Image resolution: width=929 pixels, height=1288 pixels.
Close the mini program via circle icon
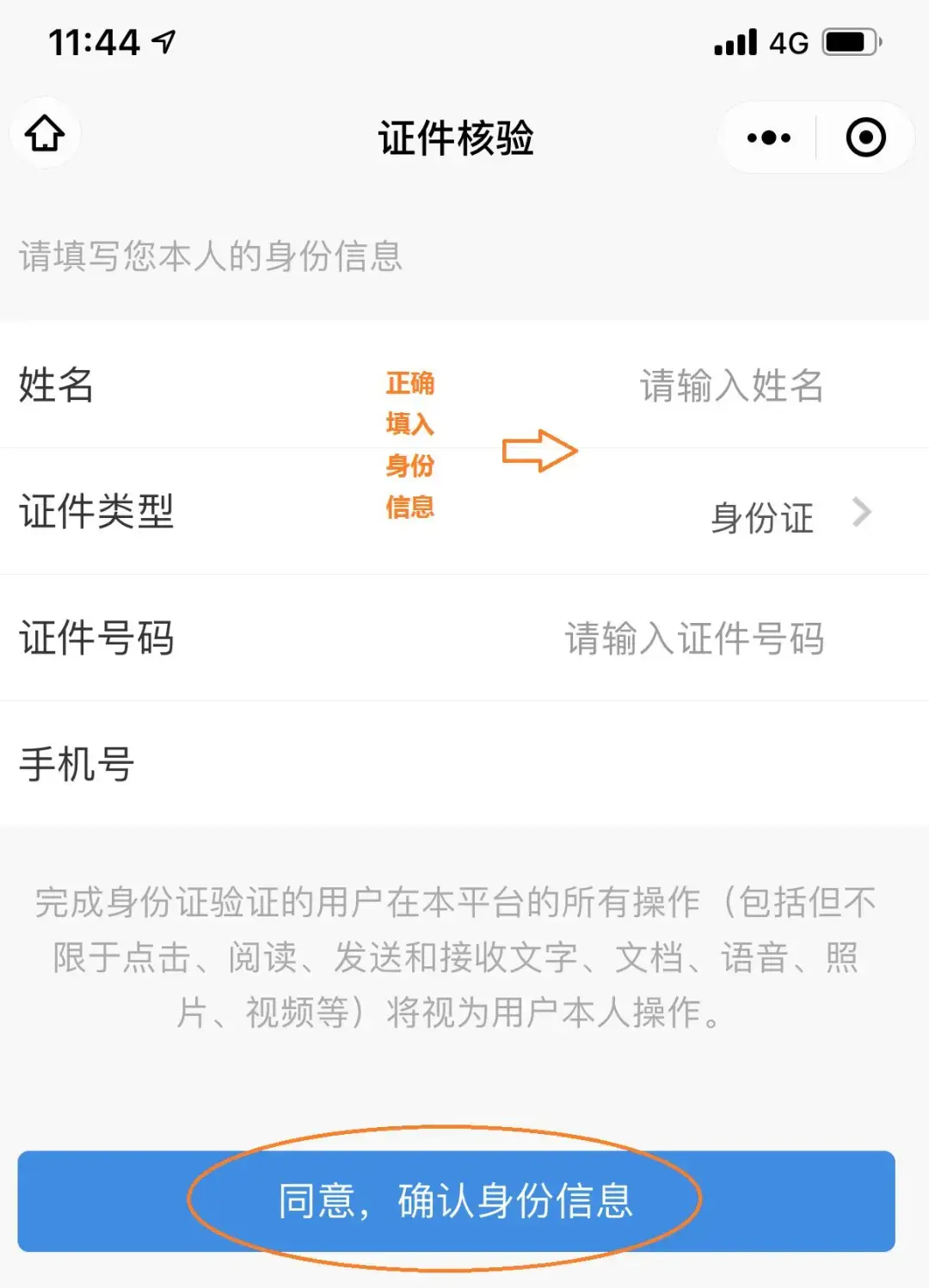[x=865, y=138]
